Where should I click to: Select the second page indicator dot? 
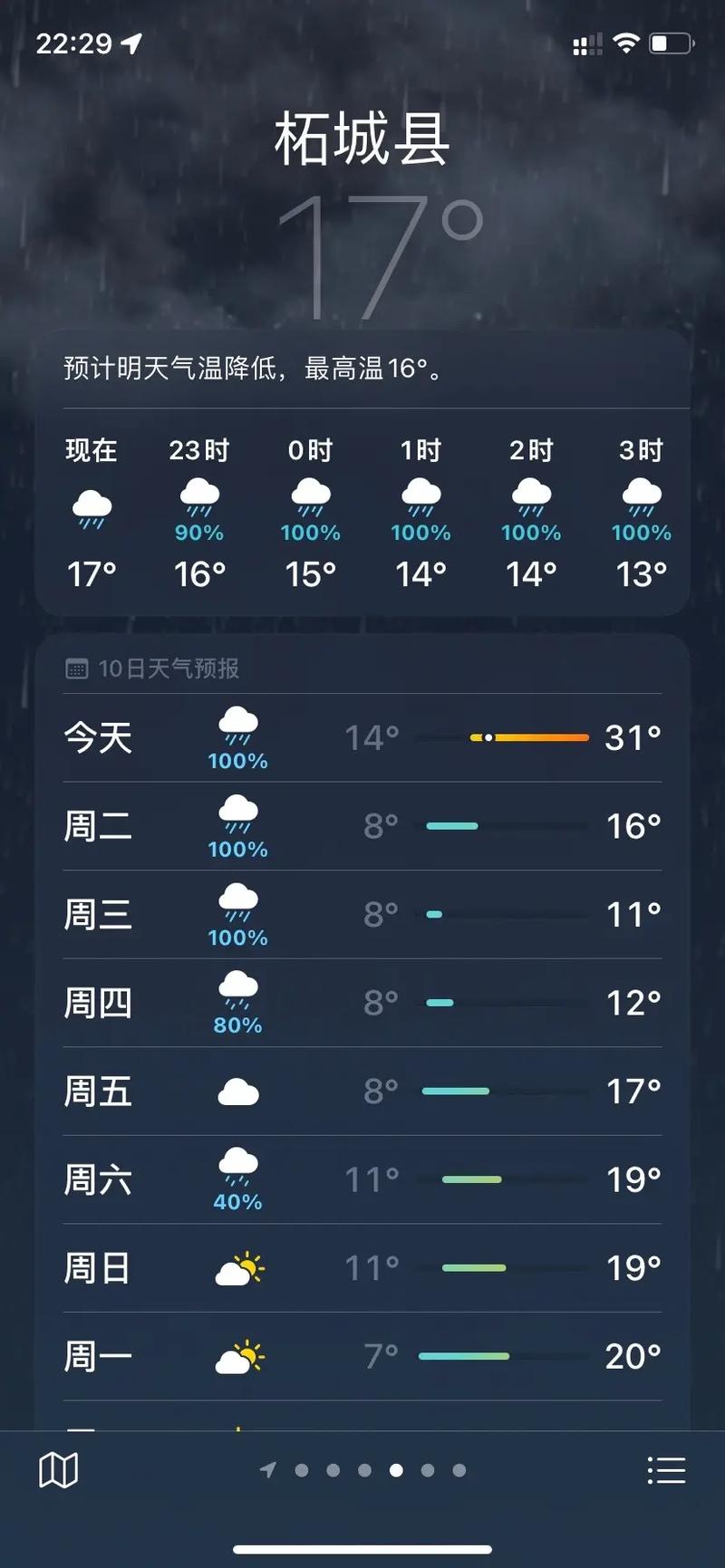pyautogui.click(x=333, y=1470)
